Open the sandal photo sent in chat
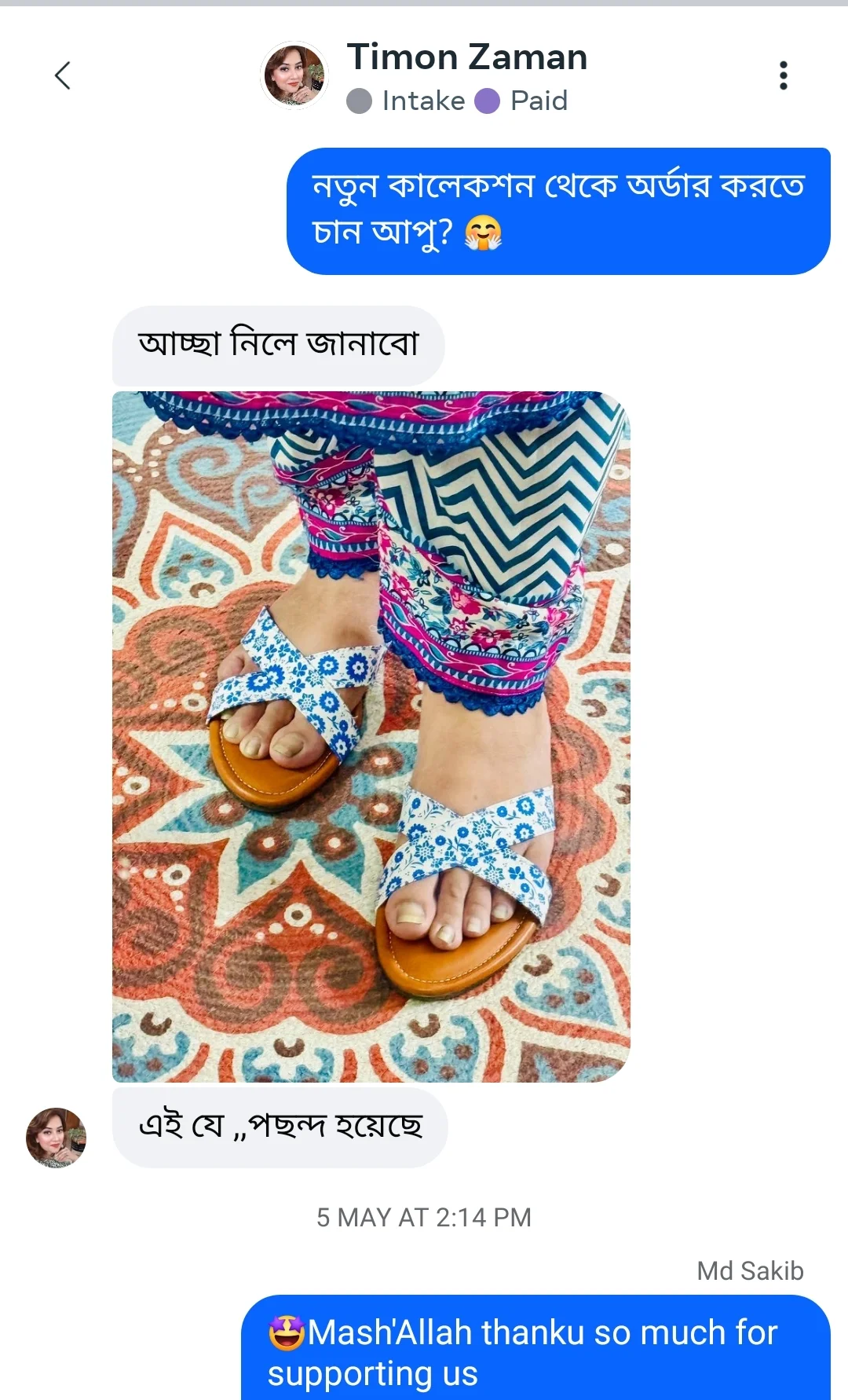The height and width of the screenshot is (1400, 848). pos(371,737)
